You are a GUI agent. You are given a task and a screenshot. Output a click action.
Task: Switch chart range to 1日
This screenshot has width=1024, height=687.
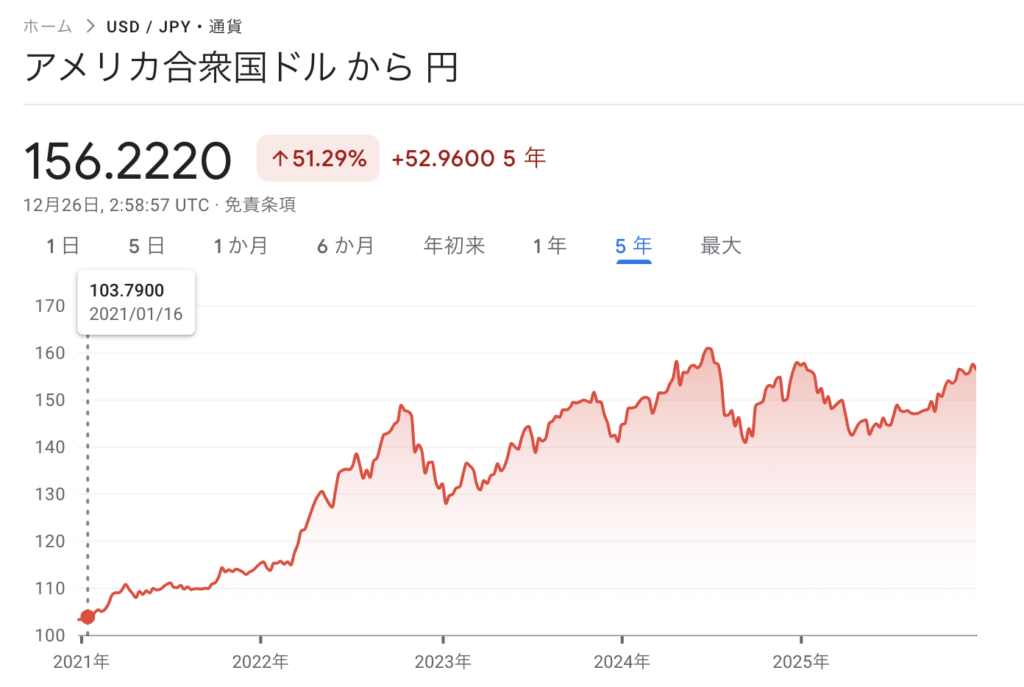pos(62,246)
